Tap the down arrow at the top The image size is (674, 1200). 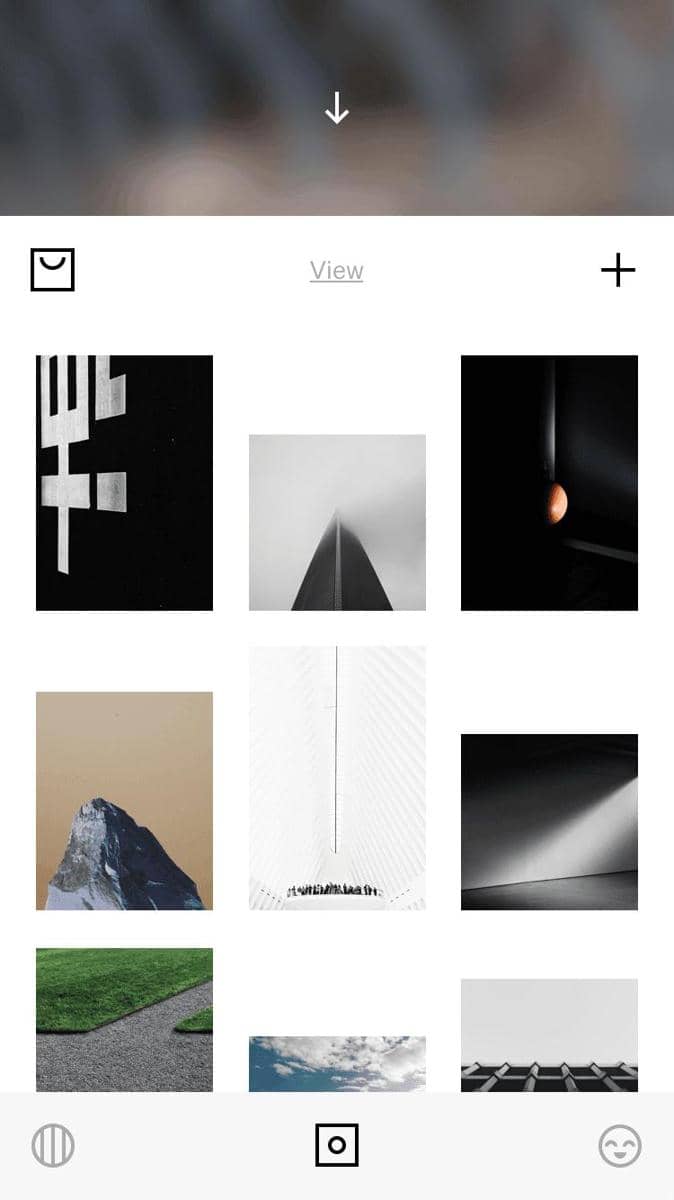pos(337,108)
